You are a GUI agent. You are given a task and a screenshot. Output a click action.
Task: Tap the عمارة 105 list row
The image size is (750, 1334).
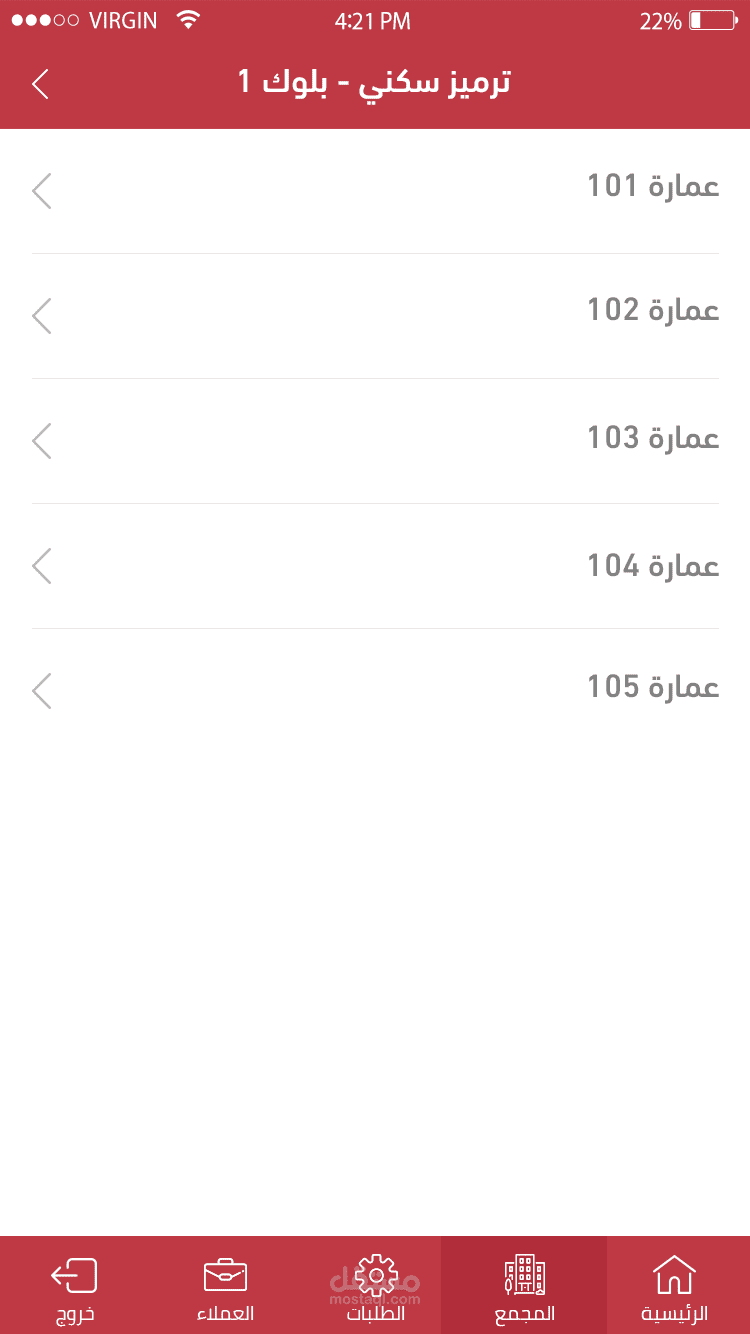click(x=375, y=690)
